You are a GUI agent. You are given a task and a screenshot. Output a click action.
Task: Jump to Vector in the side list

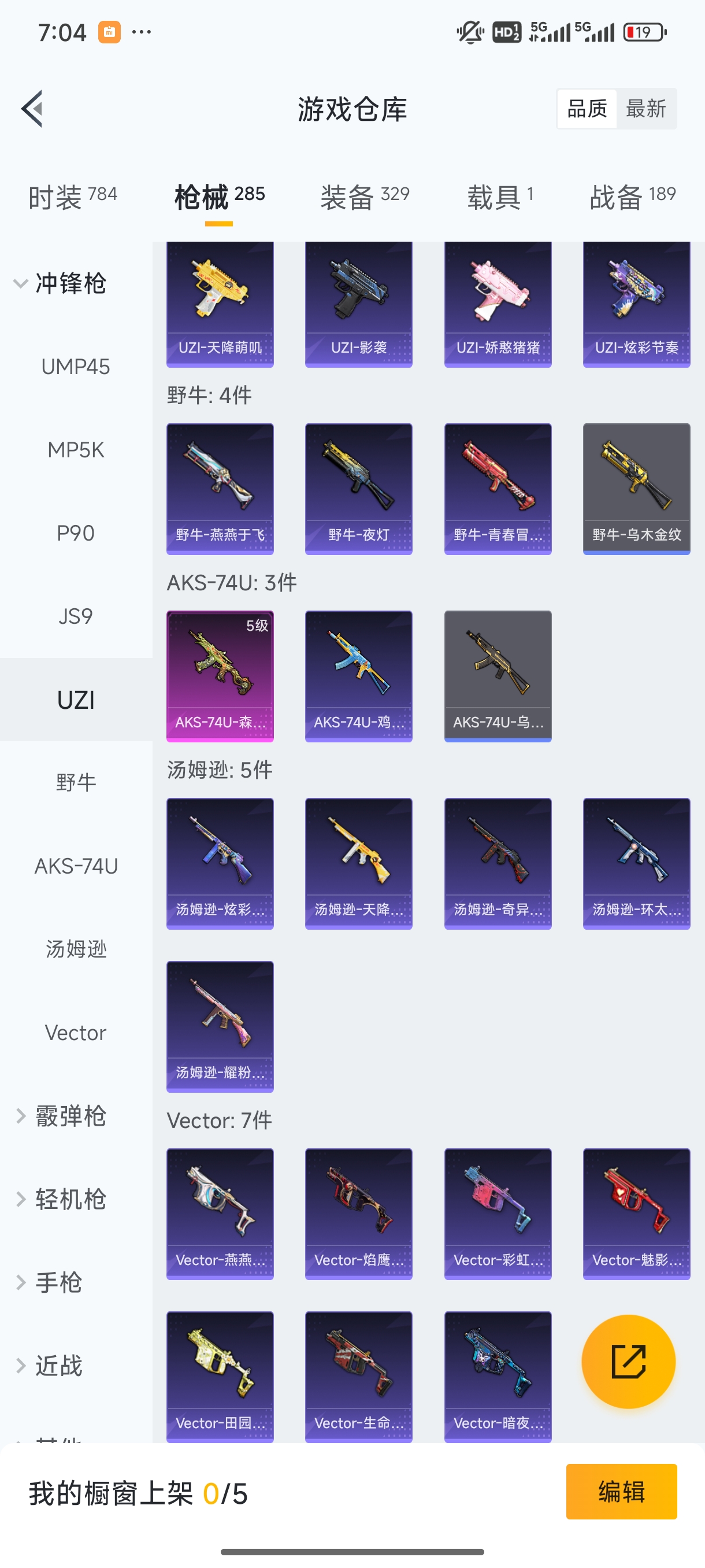click(x=76, y=1033)
